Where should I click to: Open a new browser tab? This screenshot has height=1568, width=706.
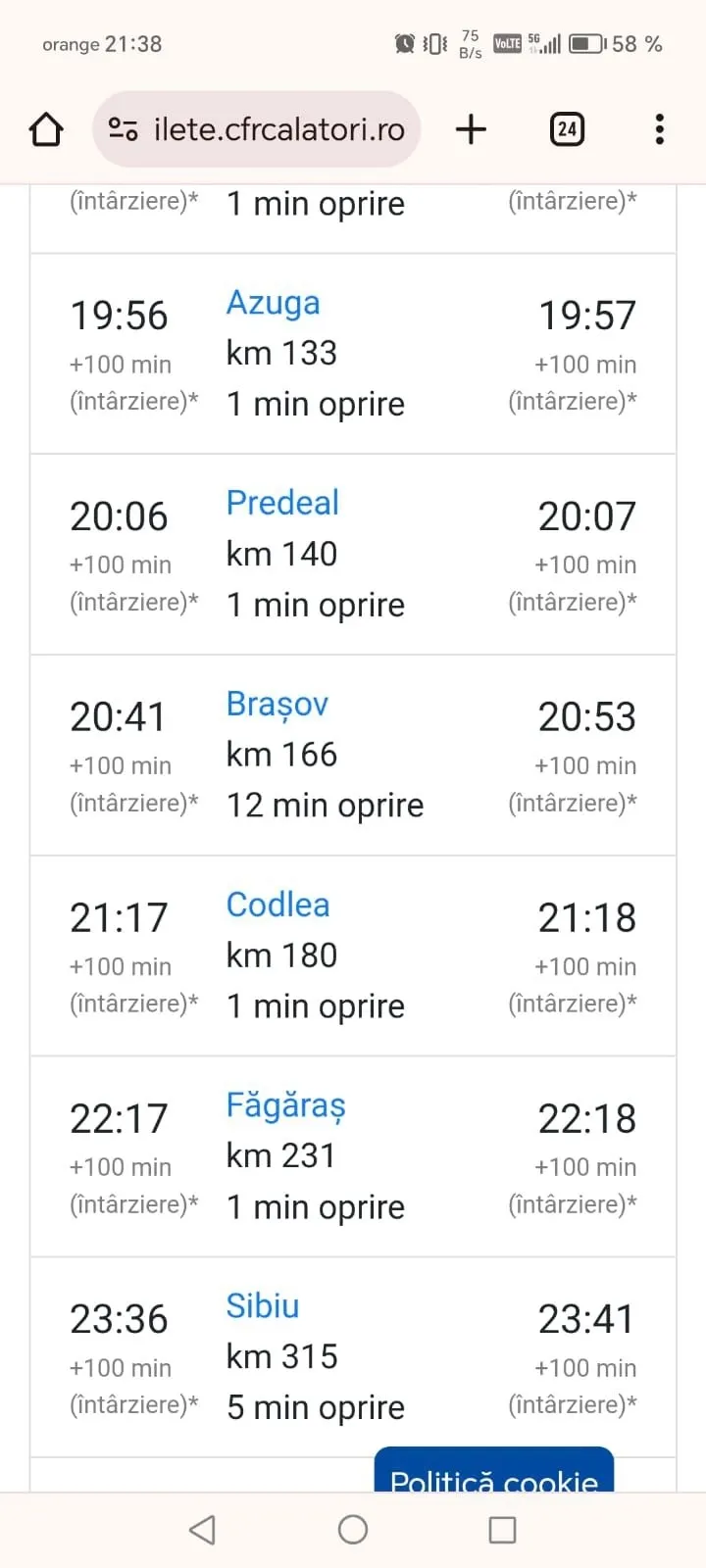click(471, 129)
